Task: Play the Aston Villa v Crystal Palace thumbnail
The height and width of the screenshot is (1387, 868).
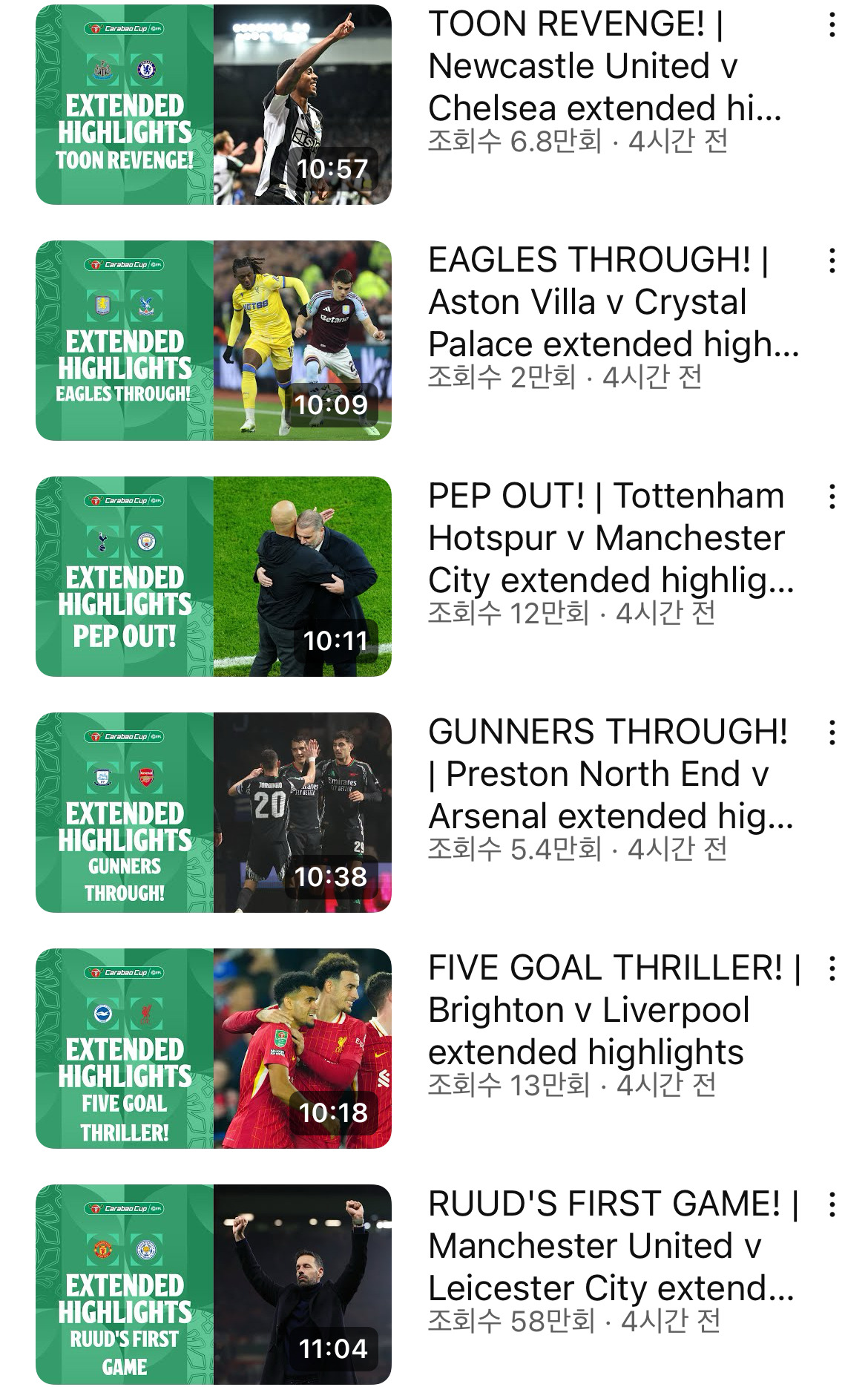Action: pyautogui.click(x=214, y=341)
